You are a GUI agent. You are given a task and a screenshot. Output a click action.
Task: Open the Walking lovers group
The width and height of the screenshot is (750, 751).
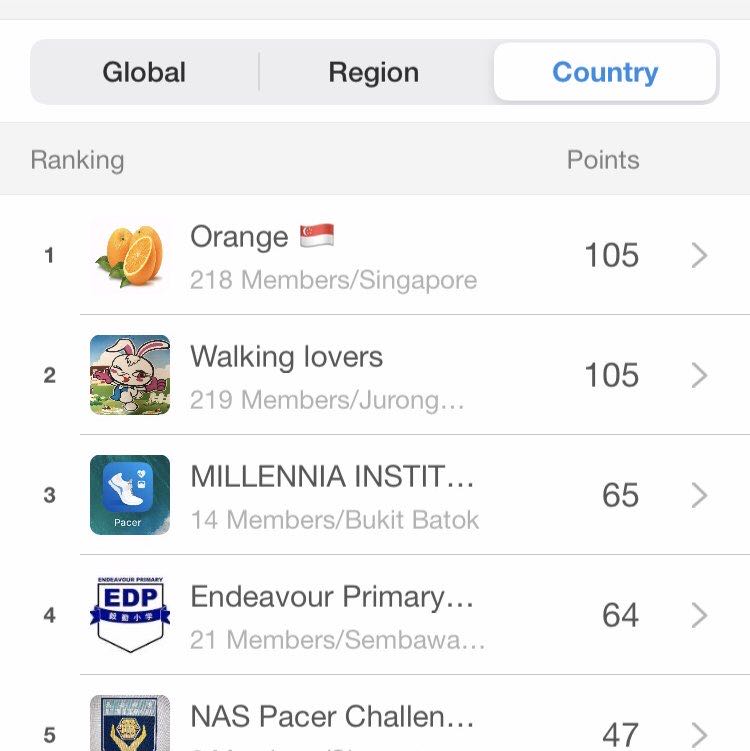click(400, 375)
